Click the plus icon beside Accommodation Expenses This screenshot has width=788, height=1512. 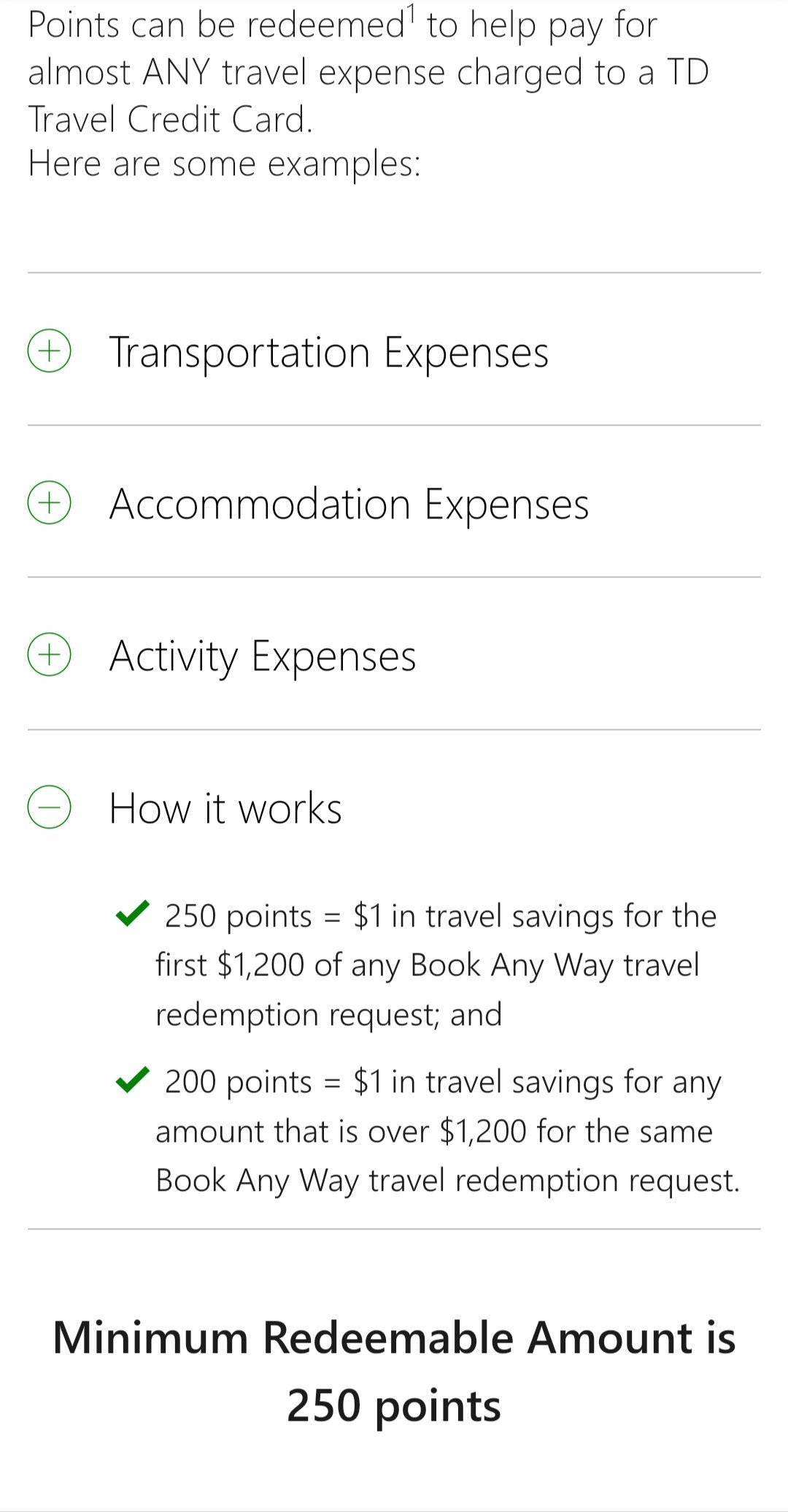pos(50,504)
